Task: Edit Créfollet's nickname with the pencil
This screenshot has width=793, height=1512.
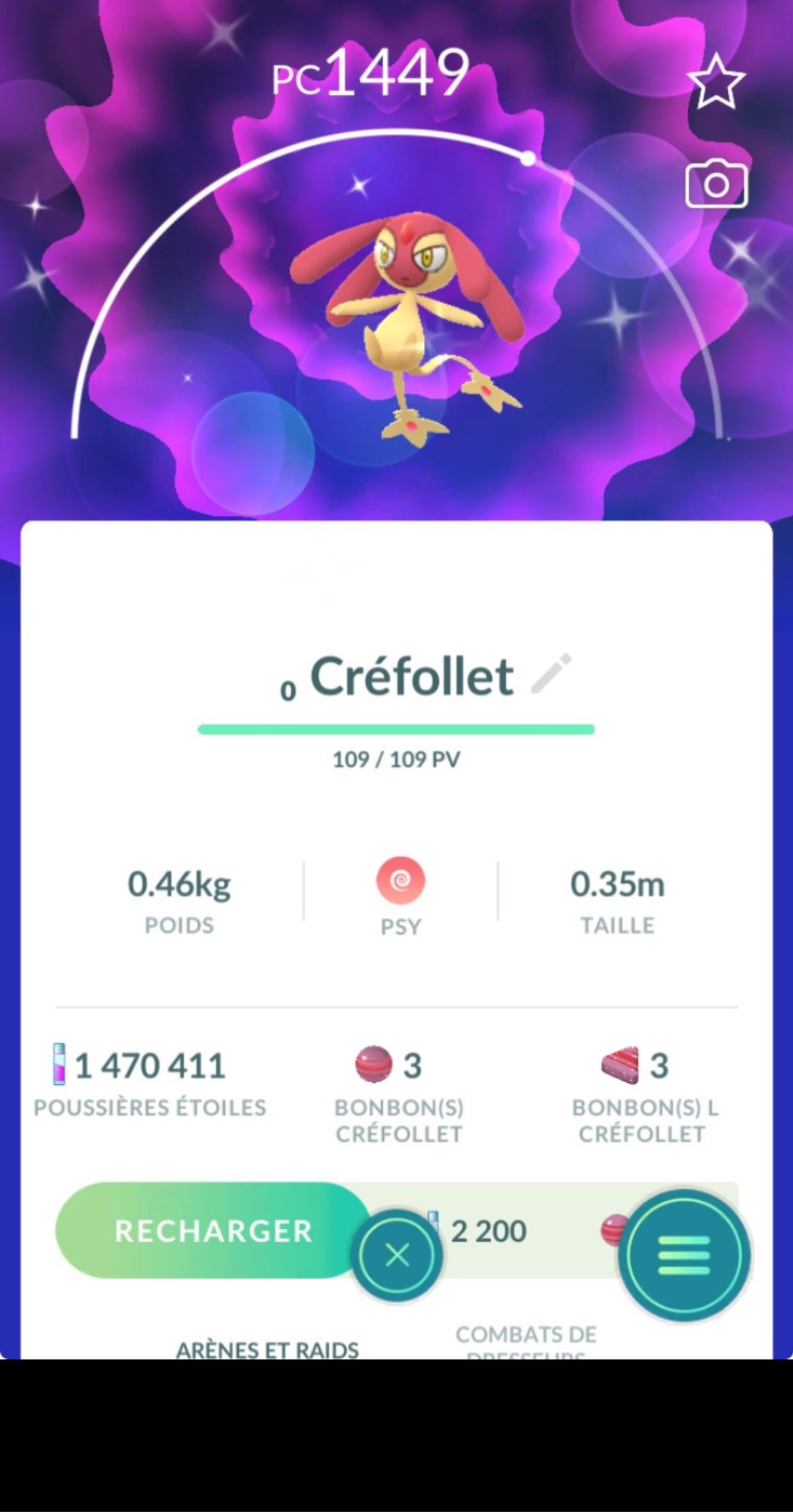Action: [x=551, y=673]
